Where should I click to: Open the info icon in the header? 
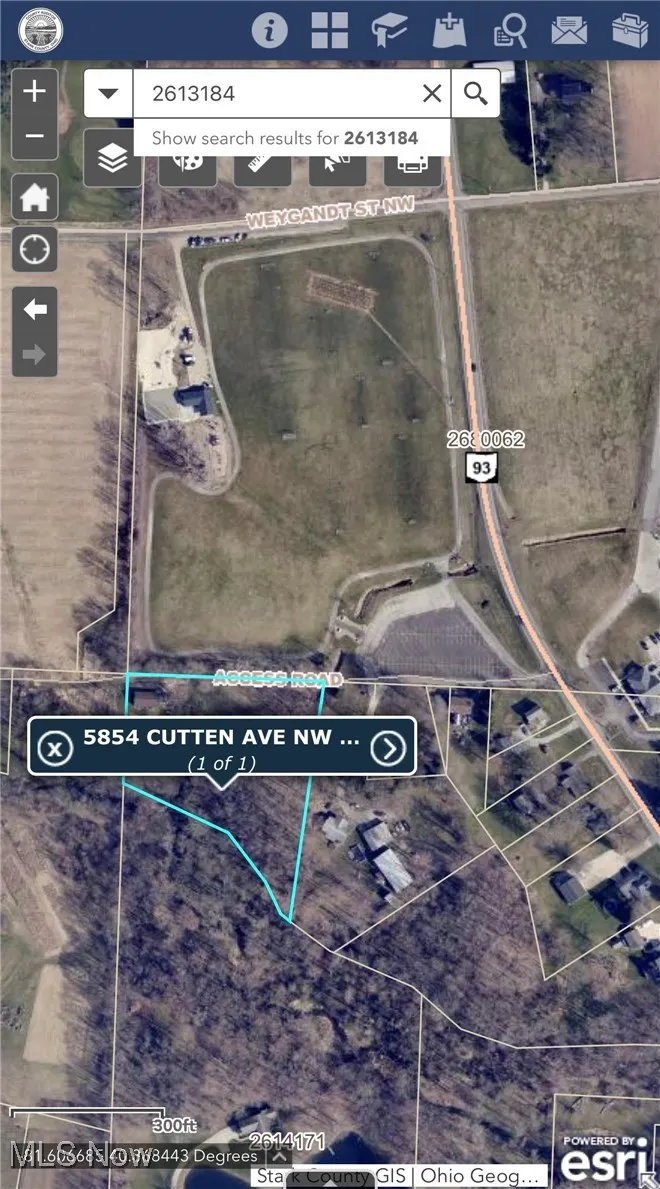point(269,30)
